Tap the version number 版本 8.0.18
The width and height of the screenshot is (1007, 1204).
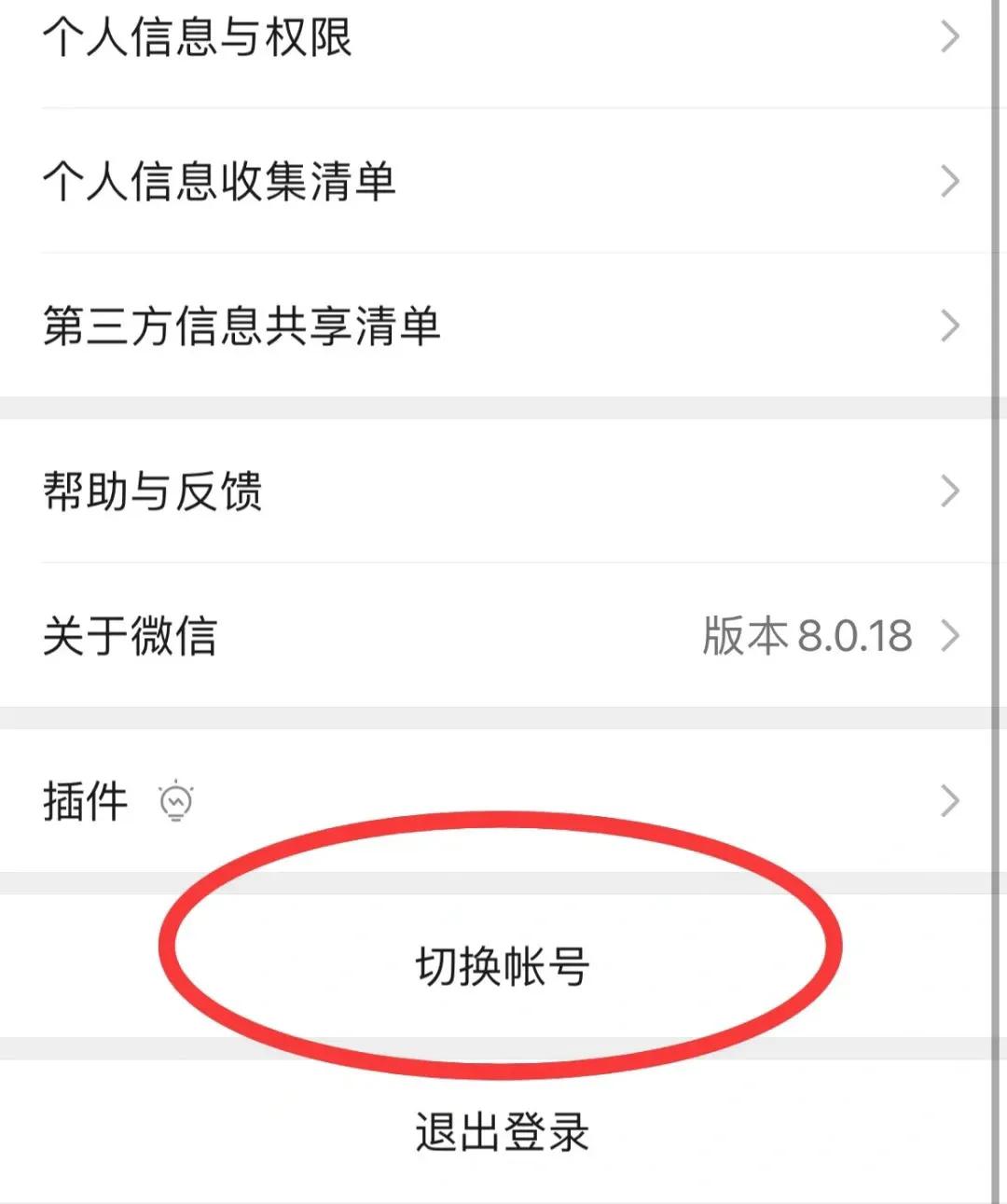pyautogui.click(x=807, y=633)
